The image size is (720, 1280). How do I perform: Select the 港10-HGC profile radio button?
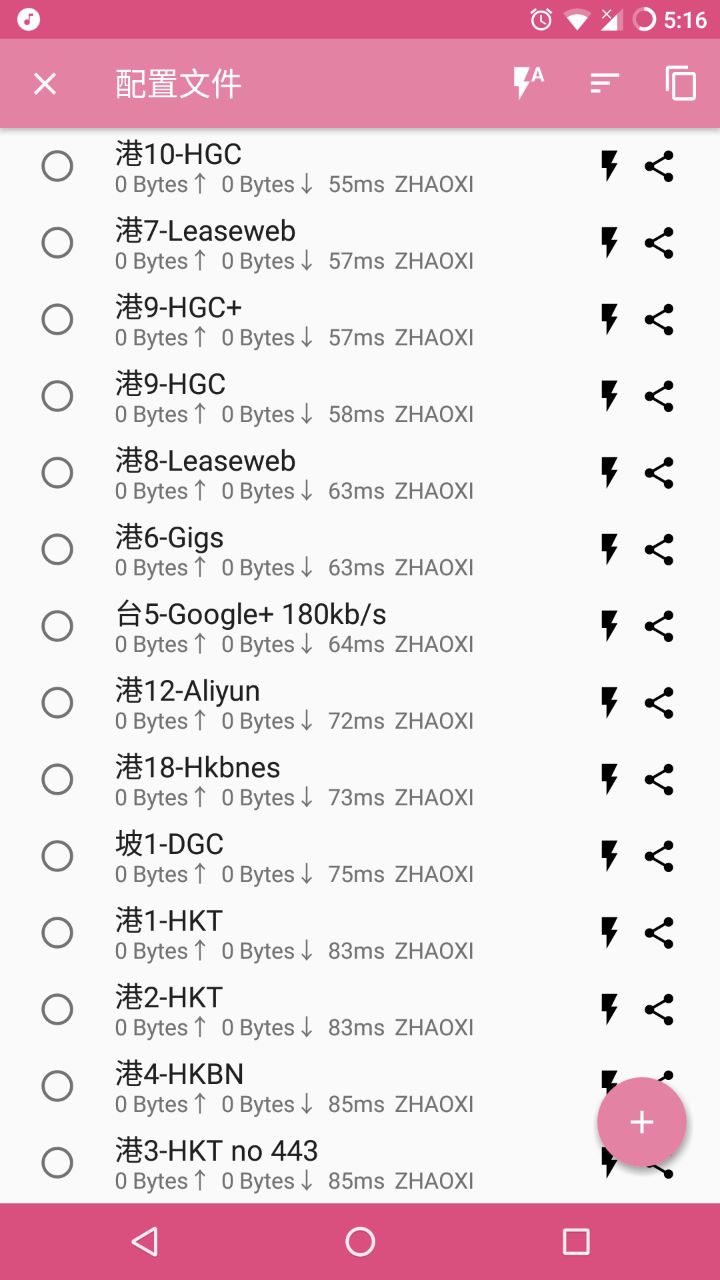click(57, 166)
